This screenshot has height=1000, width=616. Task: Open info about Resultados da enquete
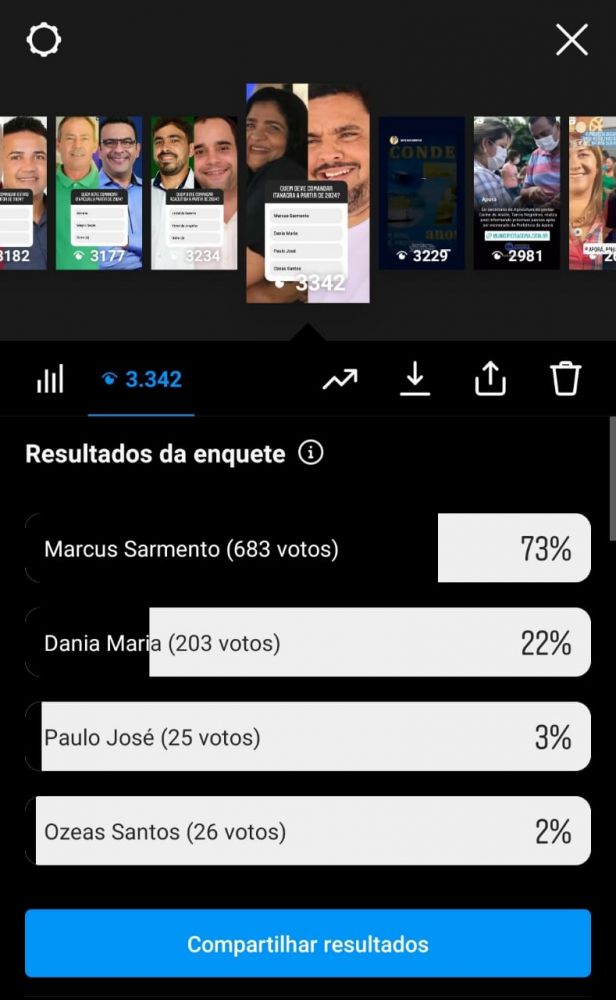click(311, 453)
